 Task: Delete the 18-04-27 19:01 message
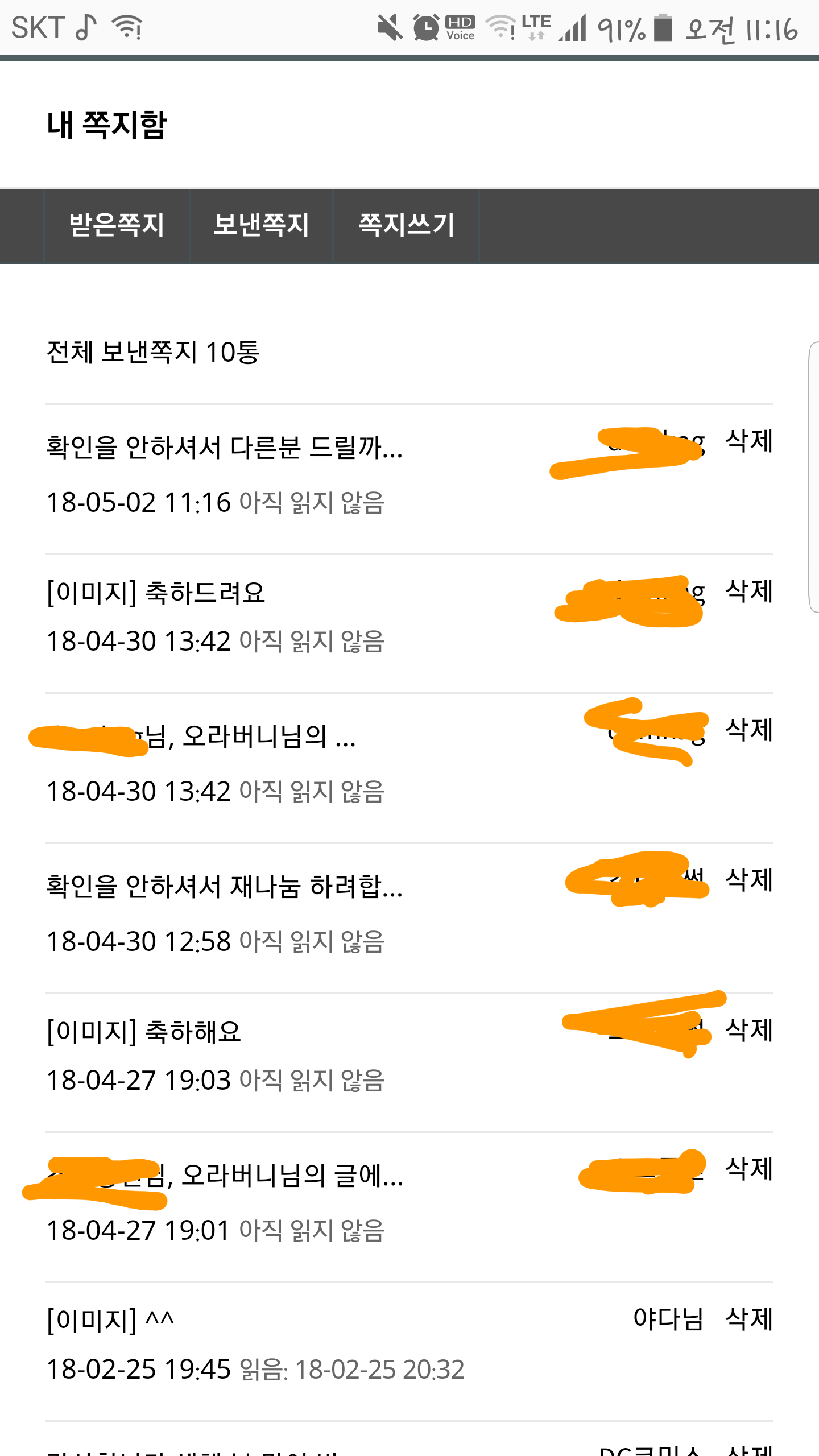749,1169
